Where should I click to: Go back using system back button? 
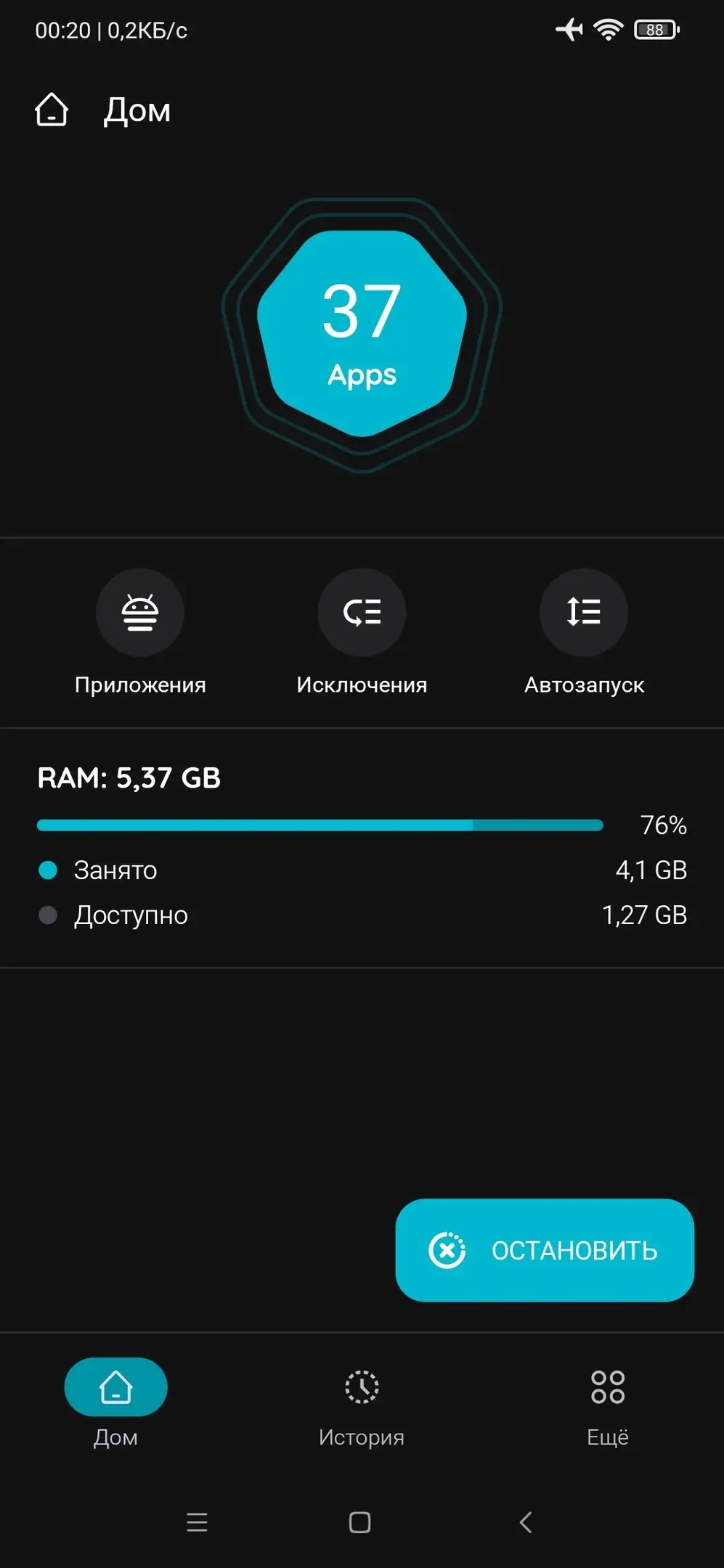[526, 1522]
